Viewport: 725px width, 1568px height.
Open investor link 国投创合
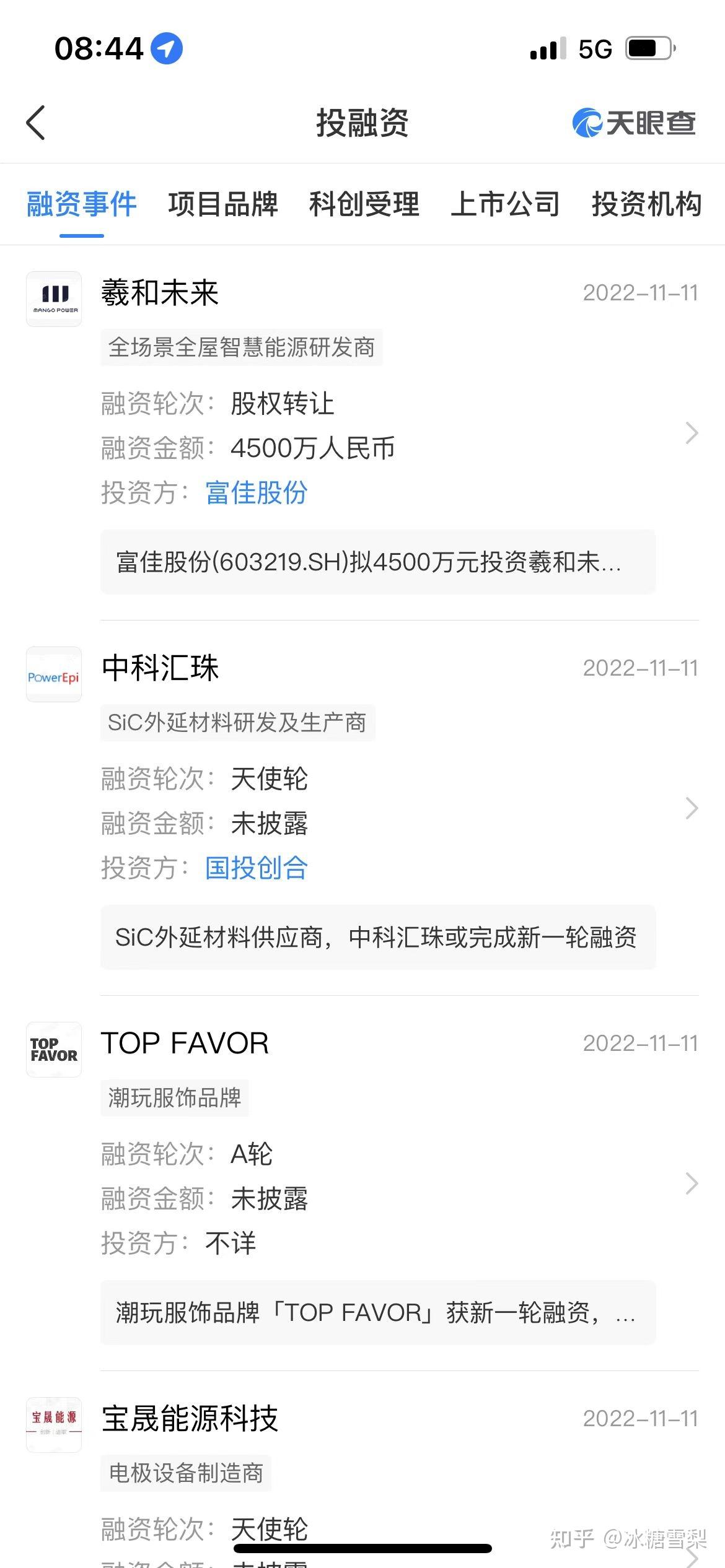[257, 868]
